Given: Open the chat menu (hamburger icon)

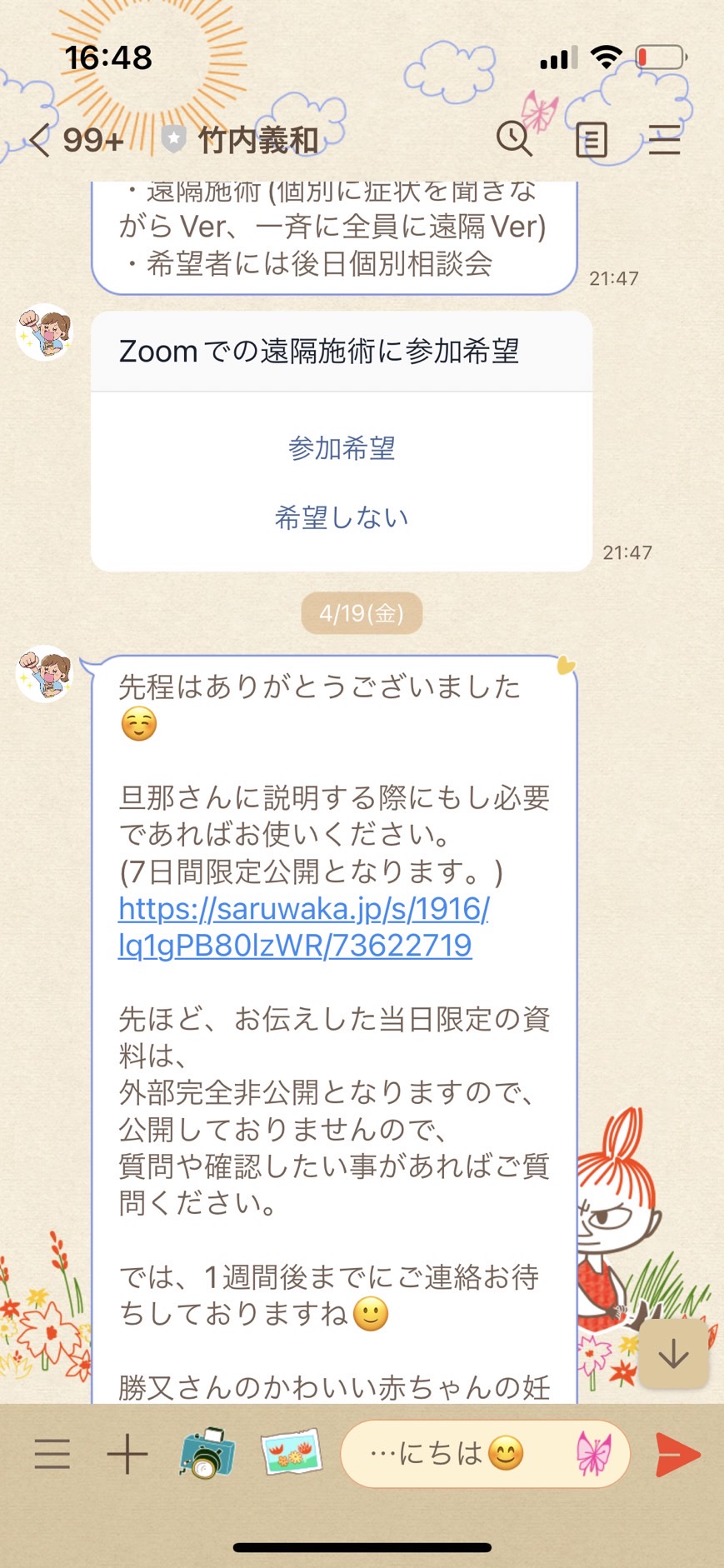Looking at the screenshot, I should tap(664, 139).
